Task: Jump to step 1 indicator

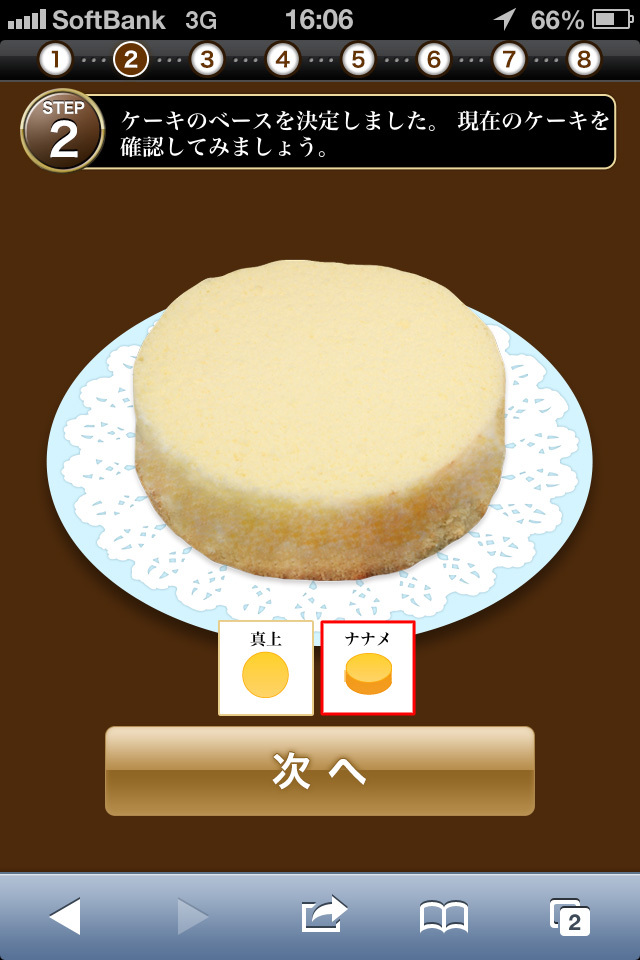Action: [x=56, y=59]
